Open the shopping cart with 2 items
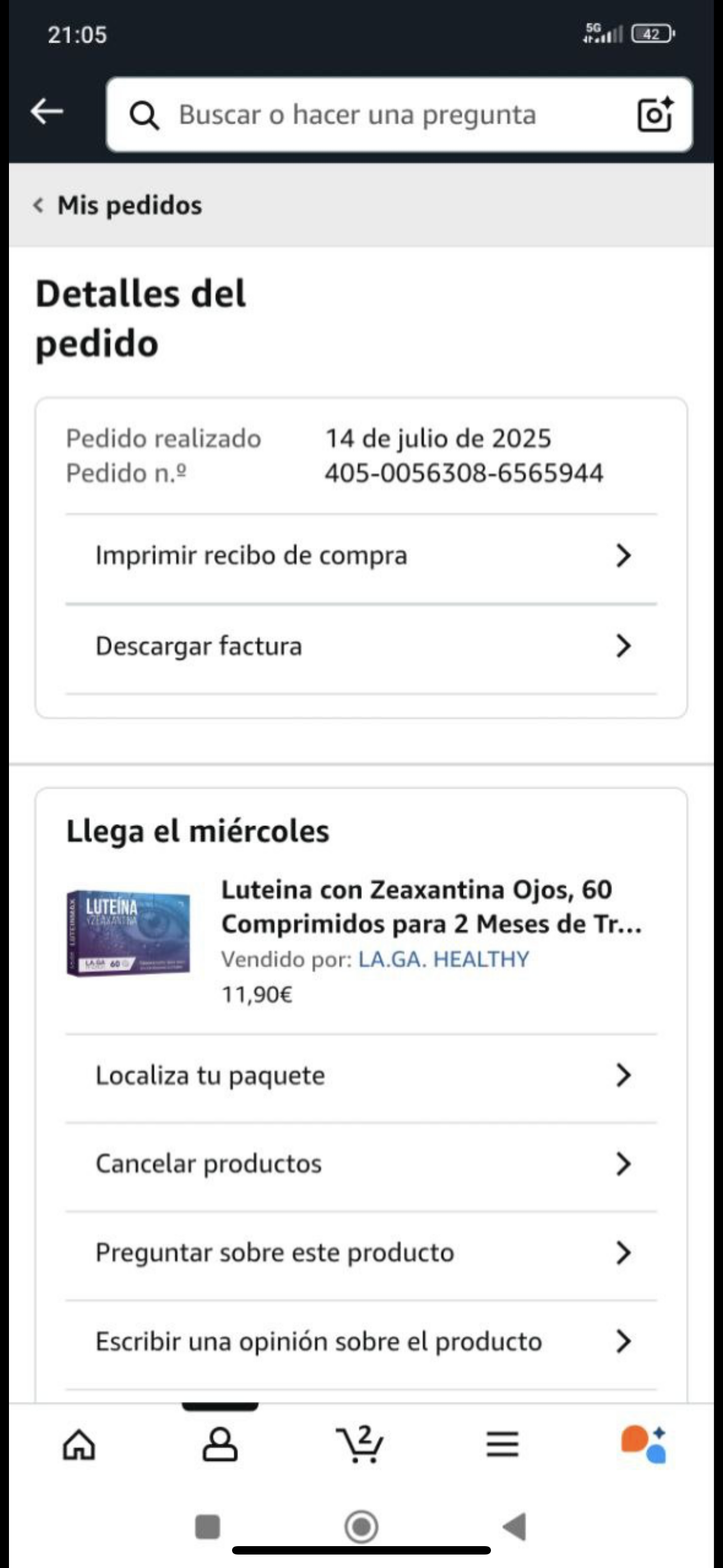This screenshot has height=1568, width=723. [360, 1444]
